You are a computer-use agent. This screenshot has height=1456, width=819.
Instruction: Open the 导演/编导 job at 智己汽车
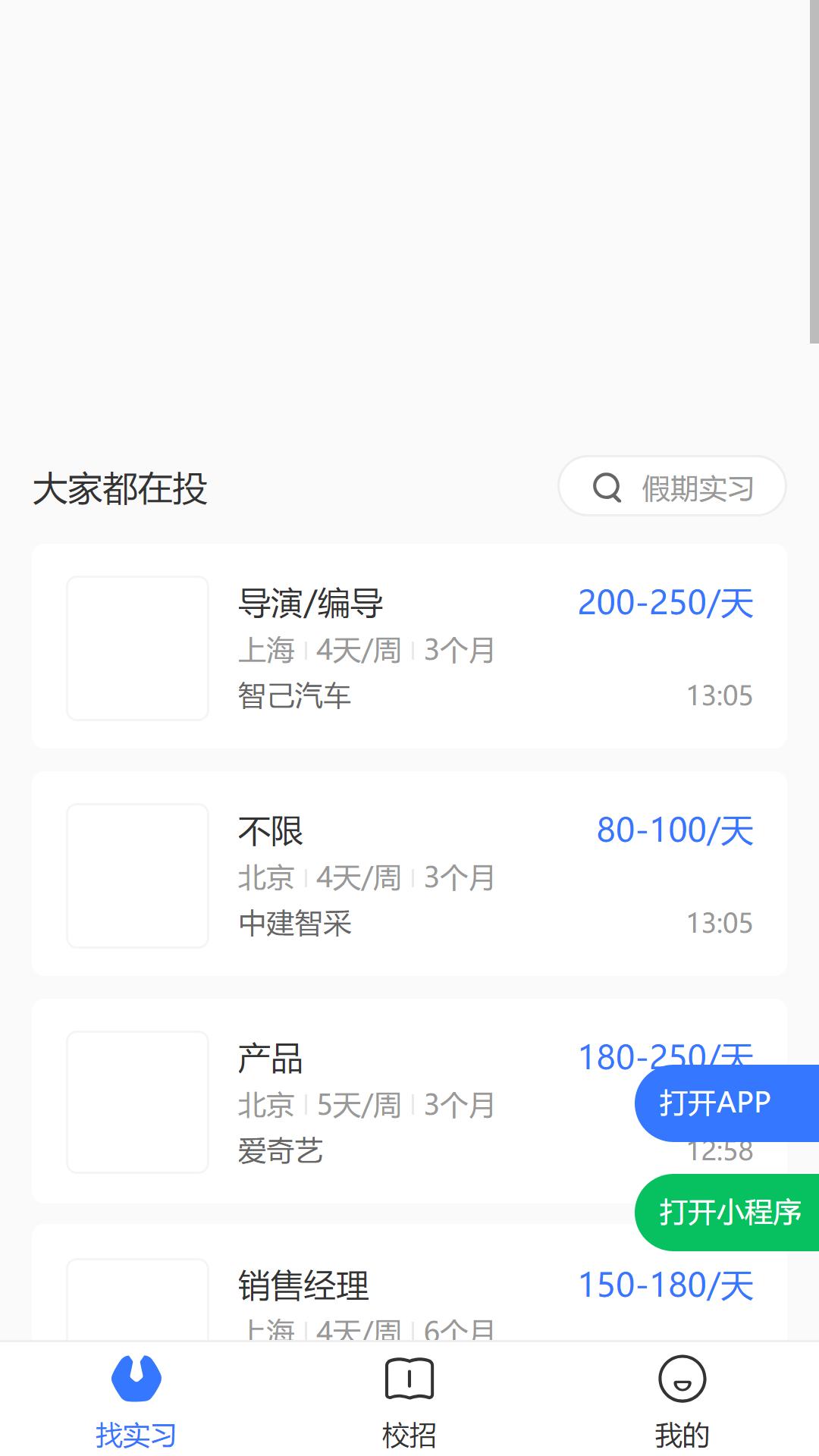pyautogui.click(x=409, y=646)
